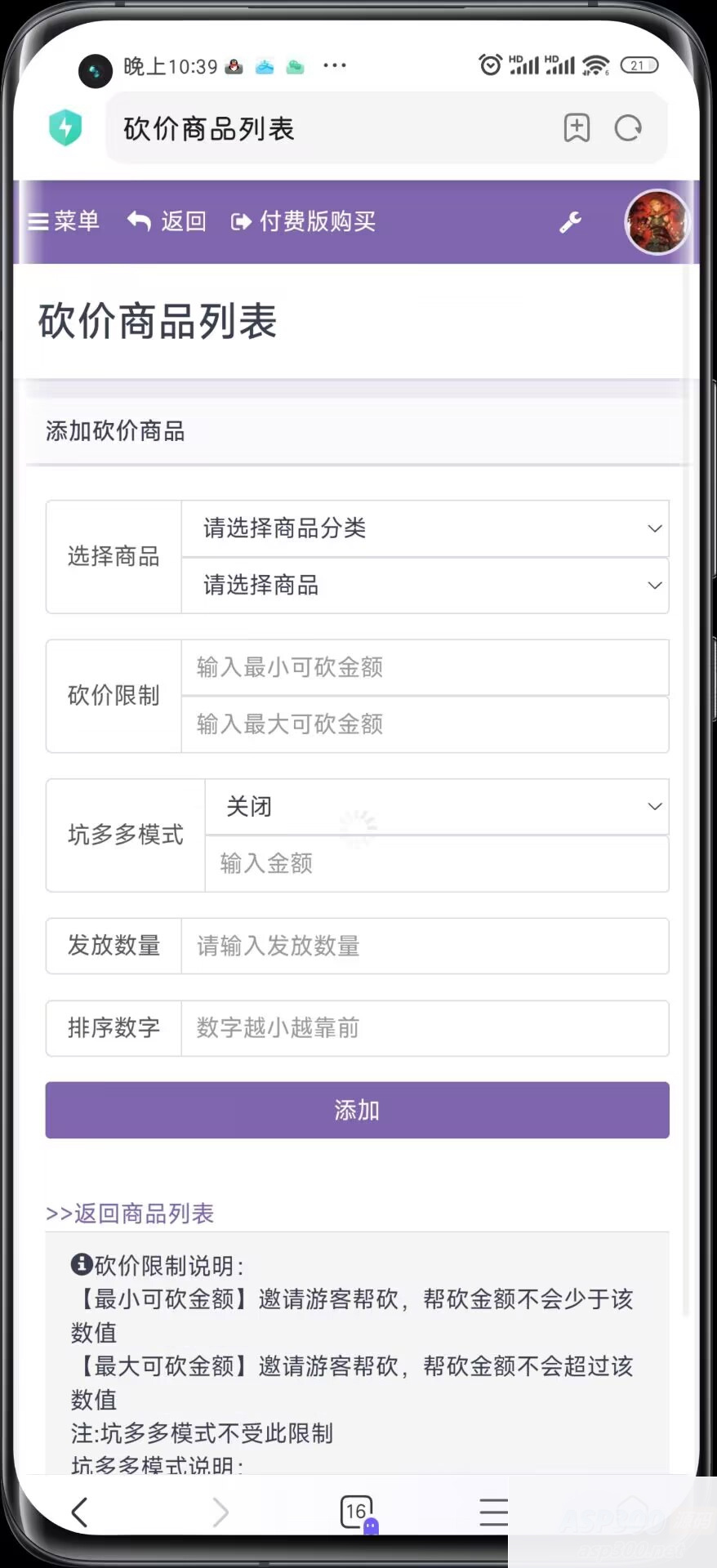Expand the 请选择商品分类 dropdown
Screen dimensions: 717x1568
[x=425, y=528]
